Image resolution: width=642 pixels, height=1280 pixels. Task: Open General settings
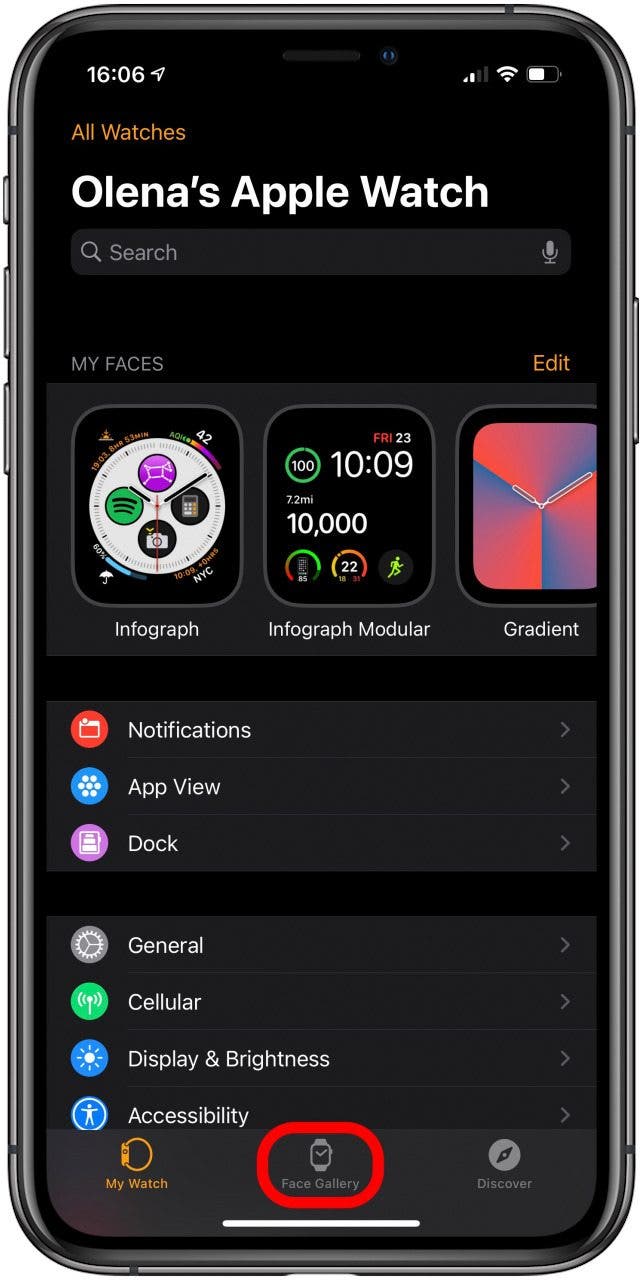pyautogui.click(x=320, y=945)
